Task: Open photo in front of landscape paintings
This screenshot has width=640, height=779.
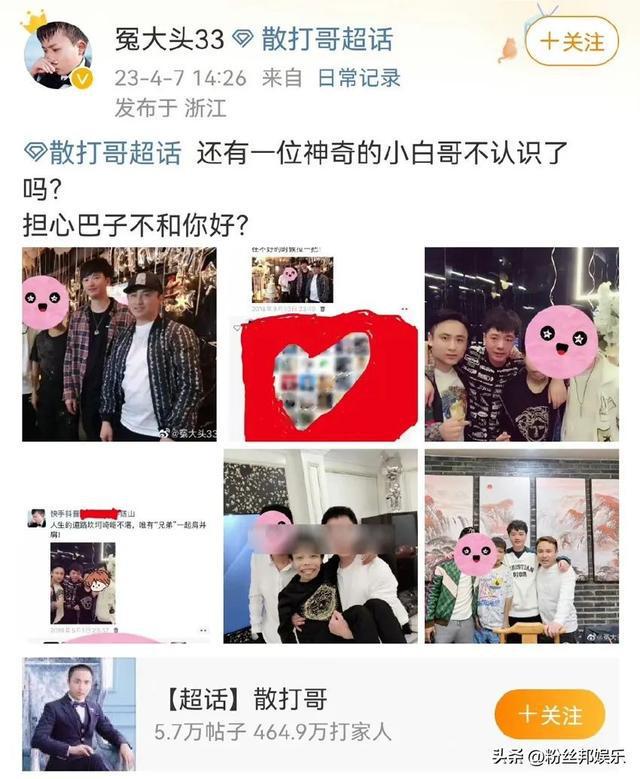Action: point(521,546)
